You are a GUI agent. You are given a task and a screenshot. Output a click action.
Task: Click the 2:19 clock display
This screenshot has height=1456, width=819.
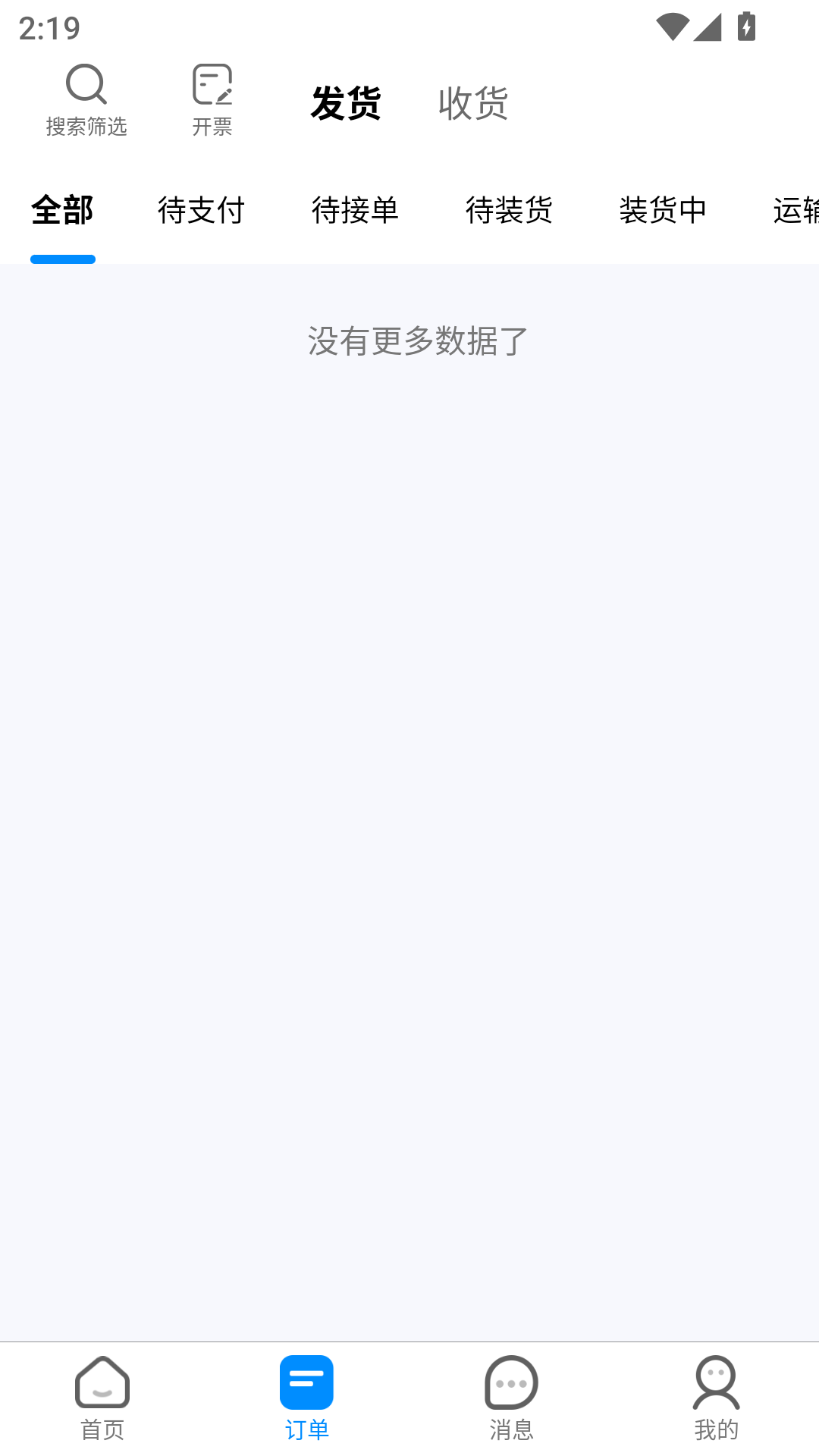pyautogui.click(x=49, y=29)
